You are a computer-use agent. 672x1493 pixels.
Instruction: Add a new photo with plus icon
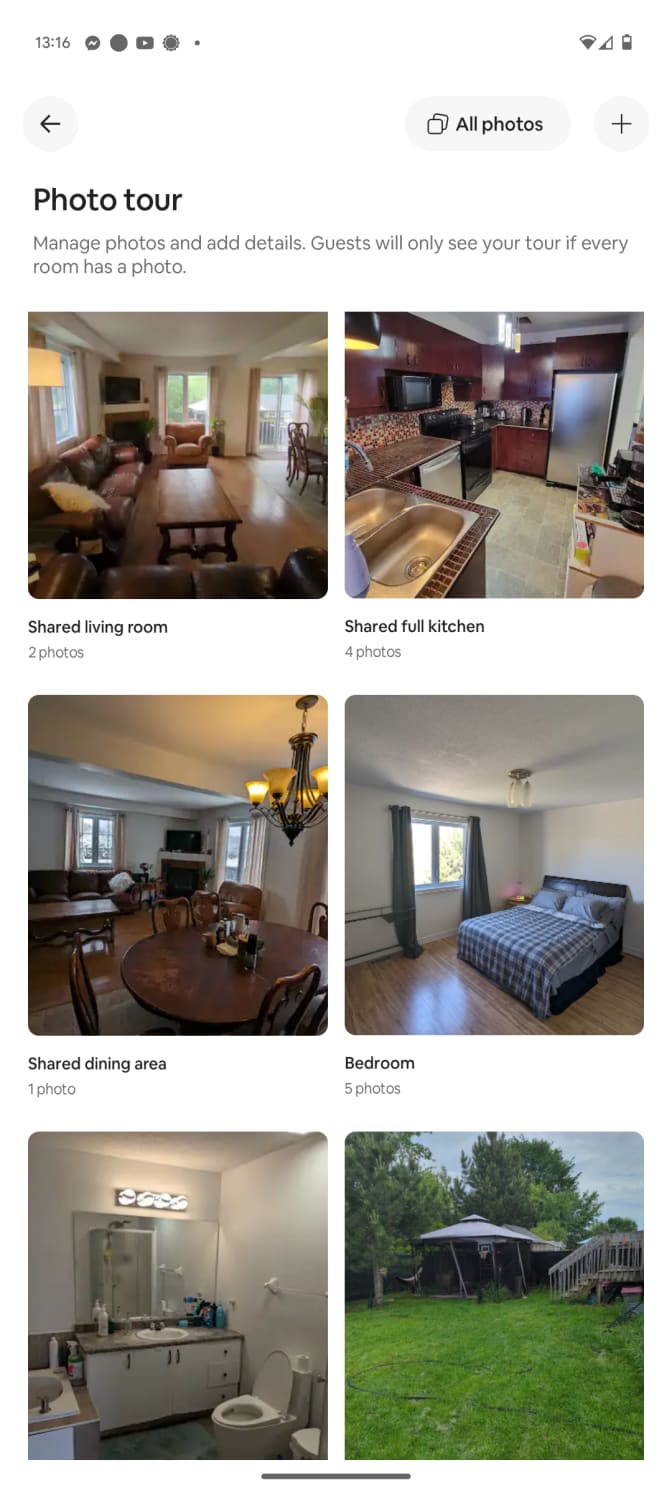[x=621, y=124]
